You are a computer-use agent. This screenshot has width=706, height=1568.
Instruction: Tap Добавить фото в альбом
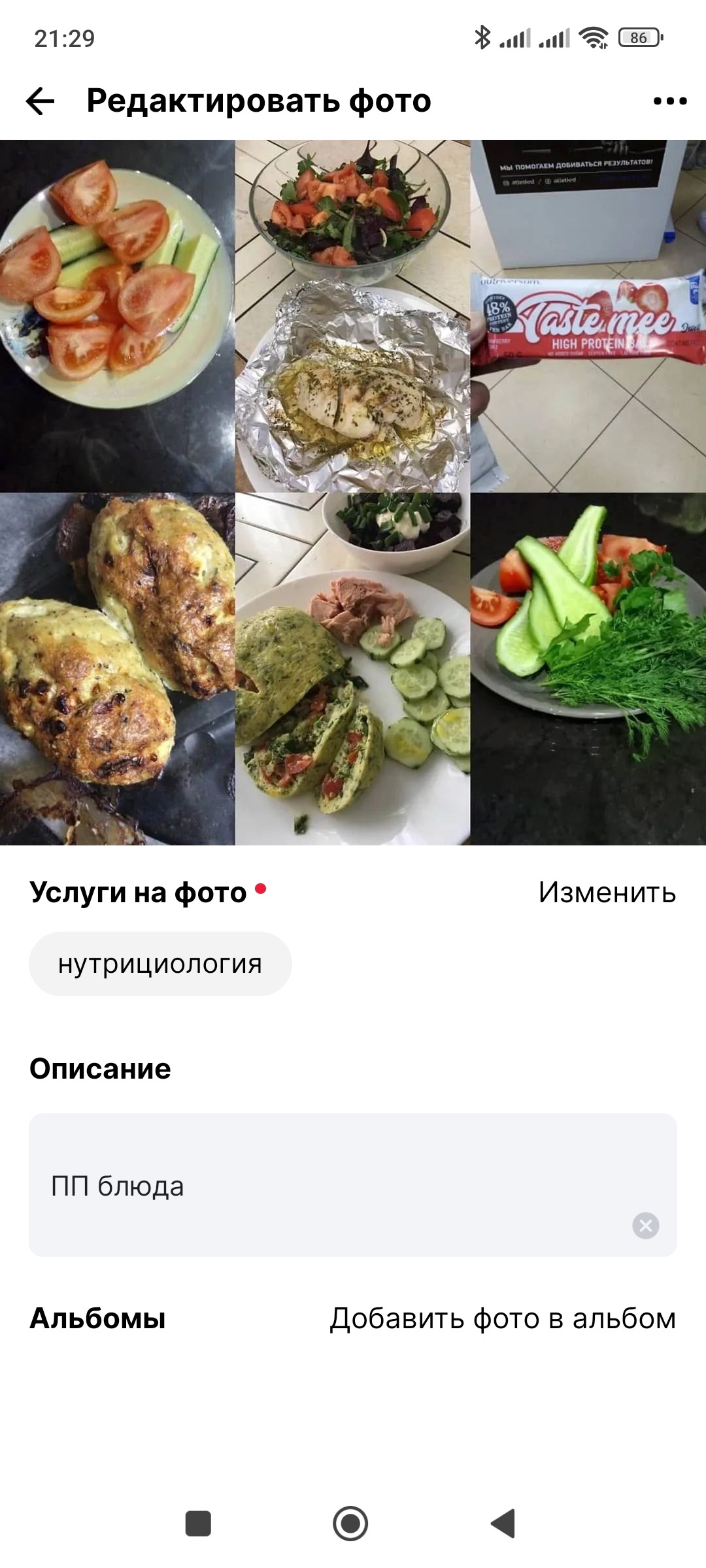pos(503,1318)
